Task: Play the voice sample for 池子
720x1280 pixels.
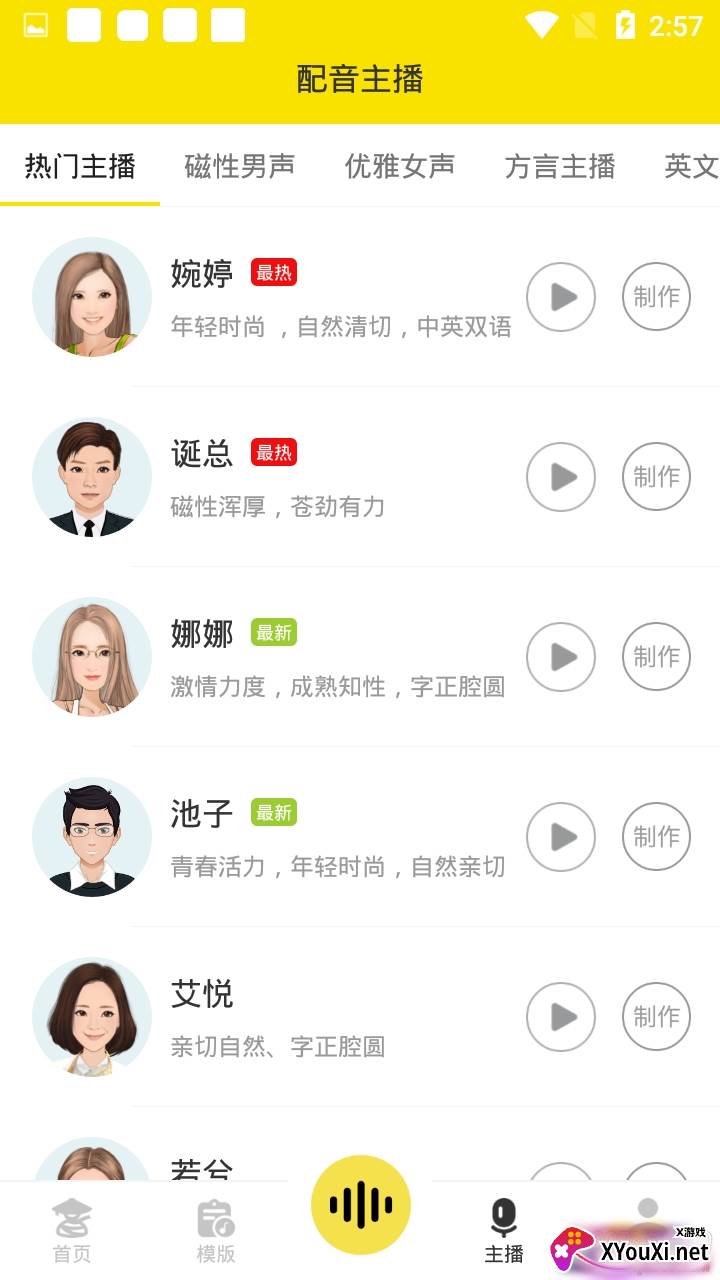Action: [561, 837]
